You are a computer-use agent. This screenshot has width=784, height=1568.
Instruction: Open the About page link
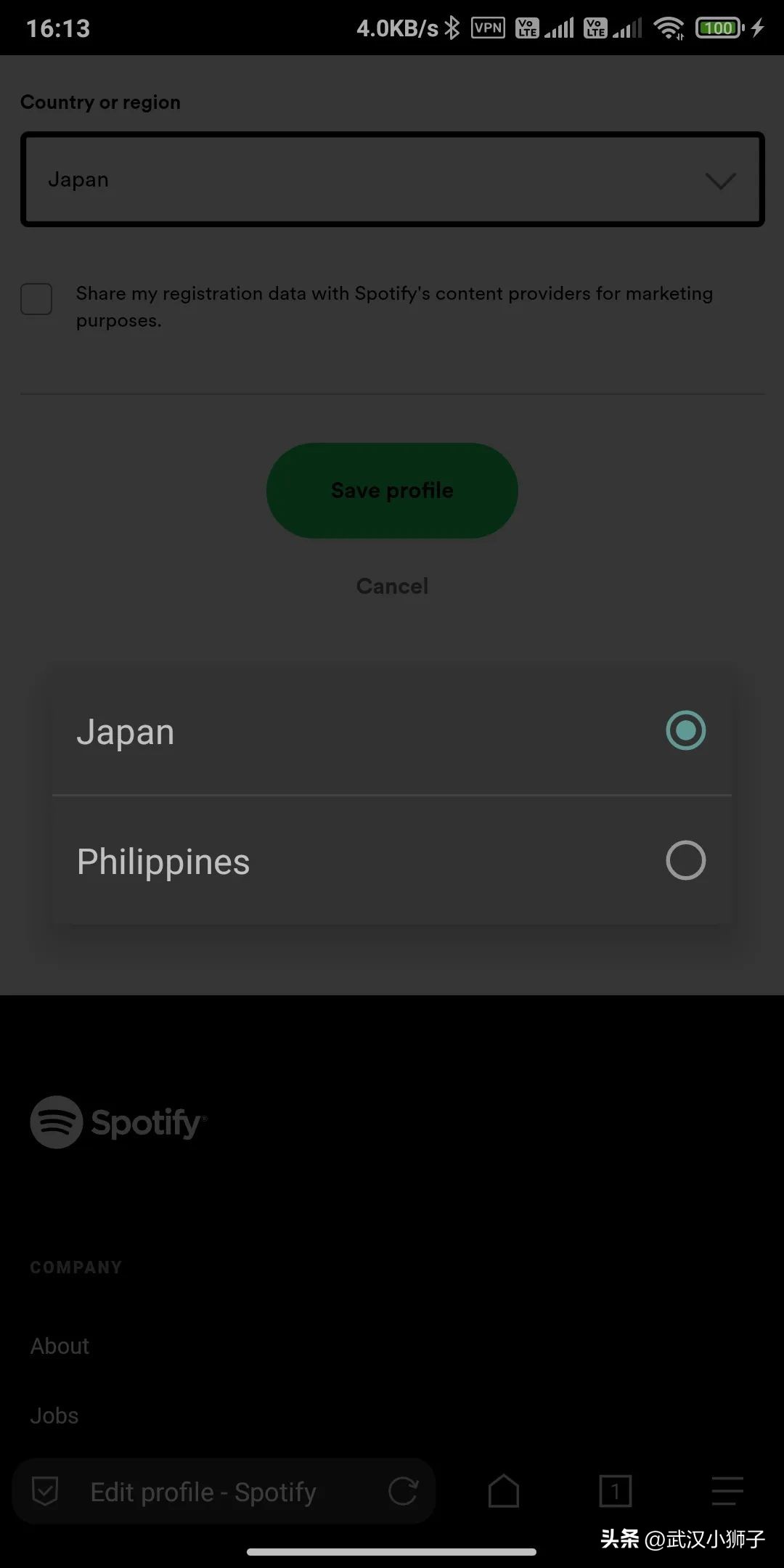point(58,1345)
